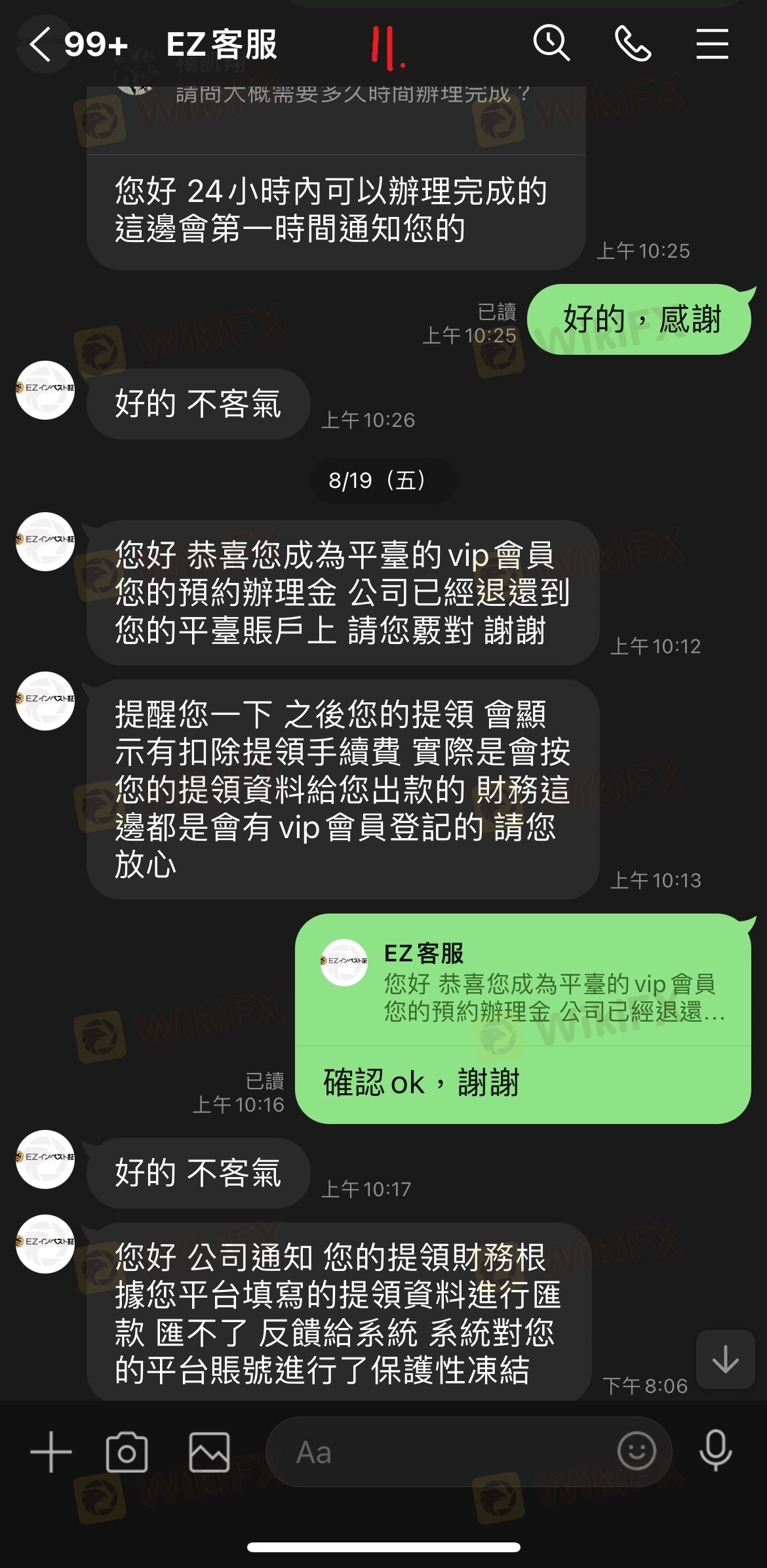This screenshot has width=767, height=1568.
Task: Search within the EZ客服 conversation
Action: pyautogui.click(x=551, y=44)
